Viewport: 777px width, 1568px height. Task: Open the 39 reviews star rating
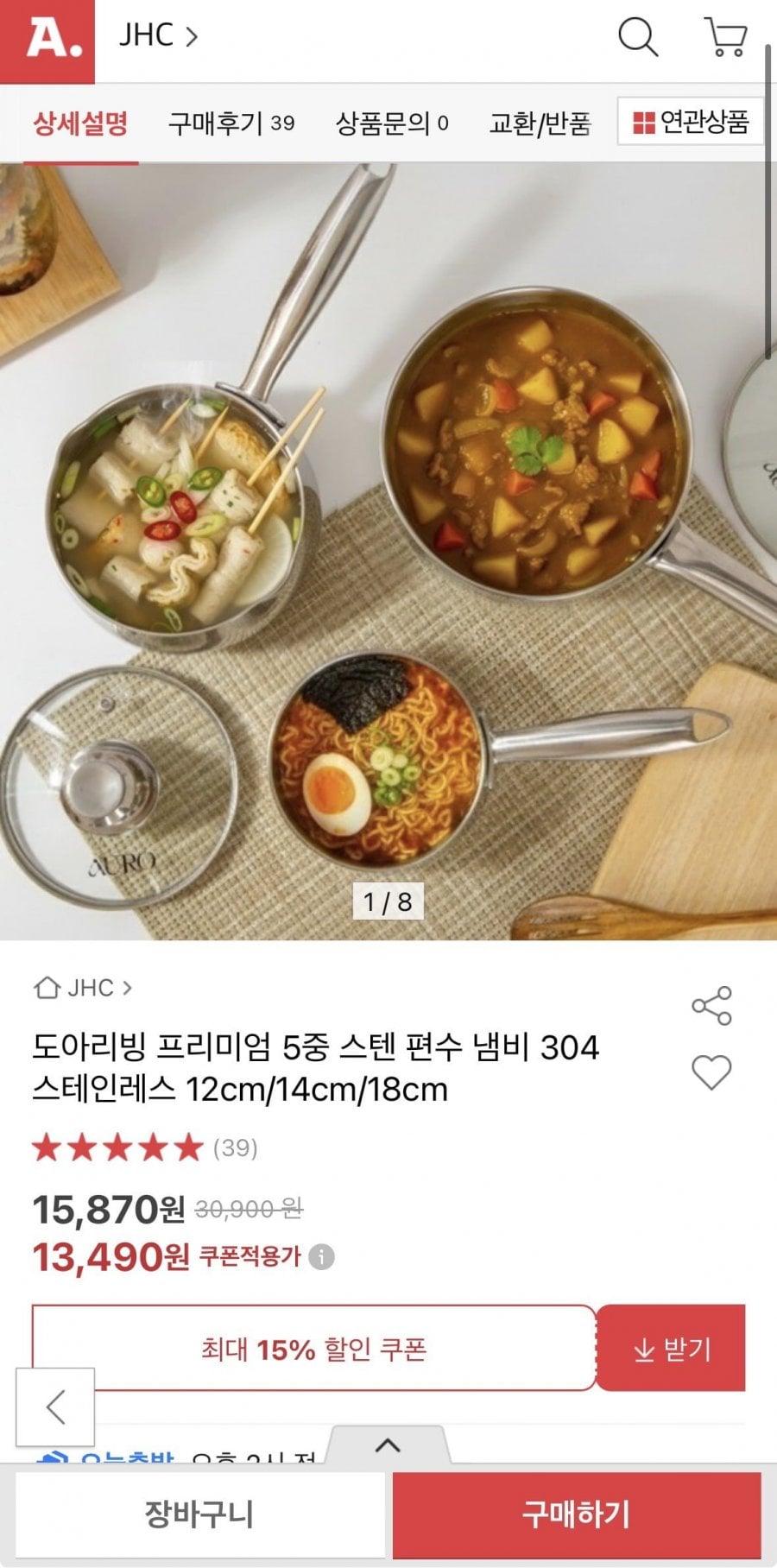coord(144,1148)
